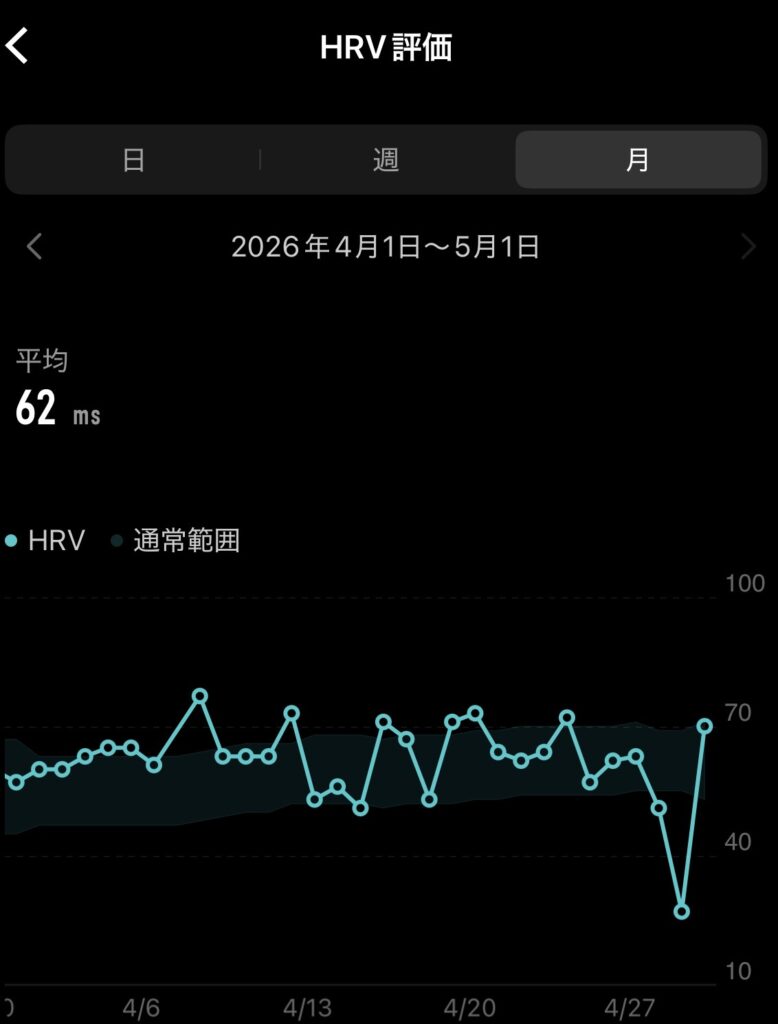Select the 月 view tab
The width and height of the screenshot is (778, 1024).
[x=638, y=159]
